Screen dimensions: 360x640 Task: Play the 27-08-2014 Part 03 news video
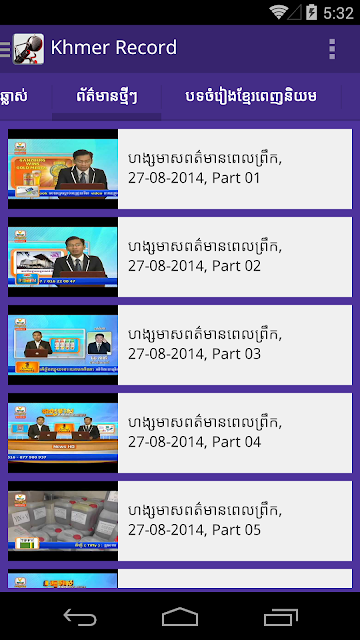[x=180, y=345]
